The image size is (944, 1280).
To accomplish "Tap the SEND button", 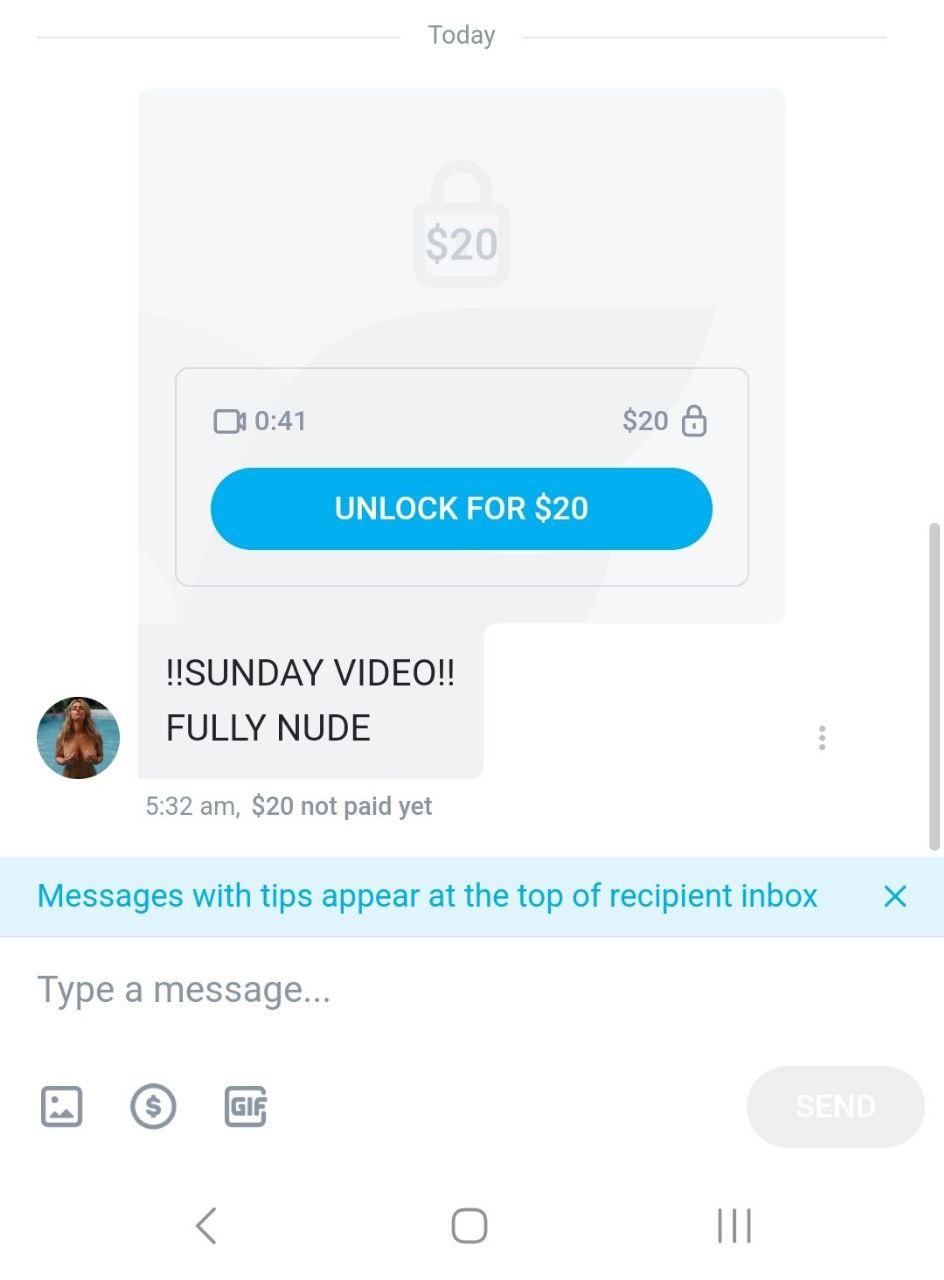I will tap(835, 1106).
